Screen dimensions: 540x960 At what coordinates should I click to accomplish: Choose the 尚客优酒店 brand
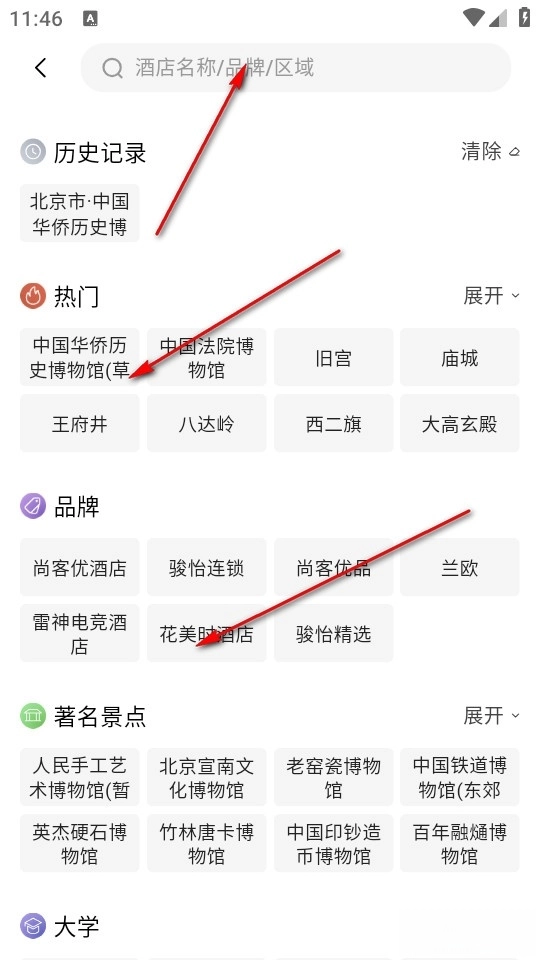[x=80, y=568]
